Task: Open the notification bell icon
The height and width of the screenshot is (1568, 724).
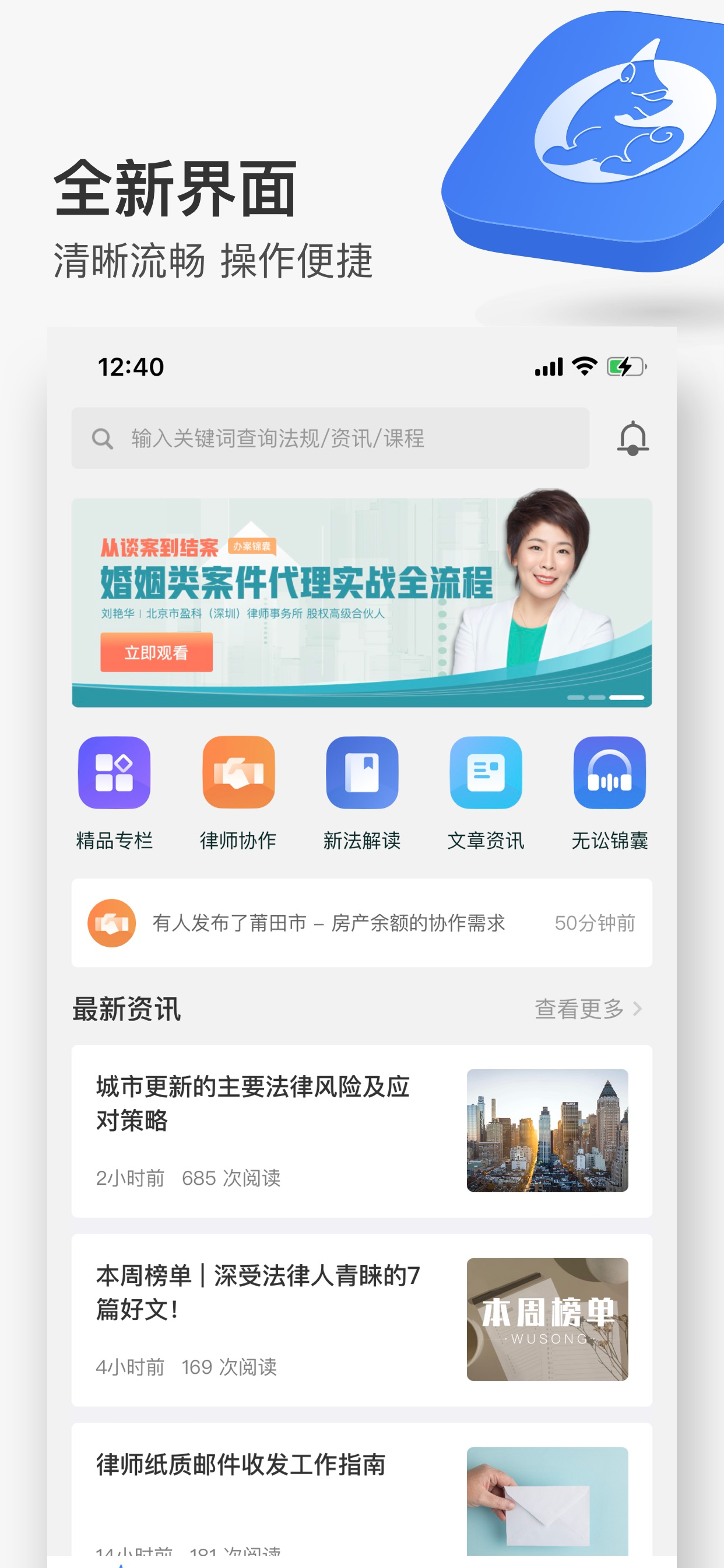Action: click(x=633, y=437)
